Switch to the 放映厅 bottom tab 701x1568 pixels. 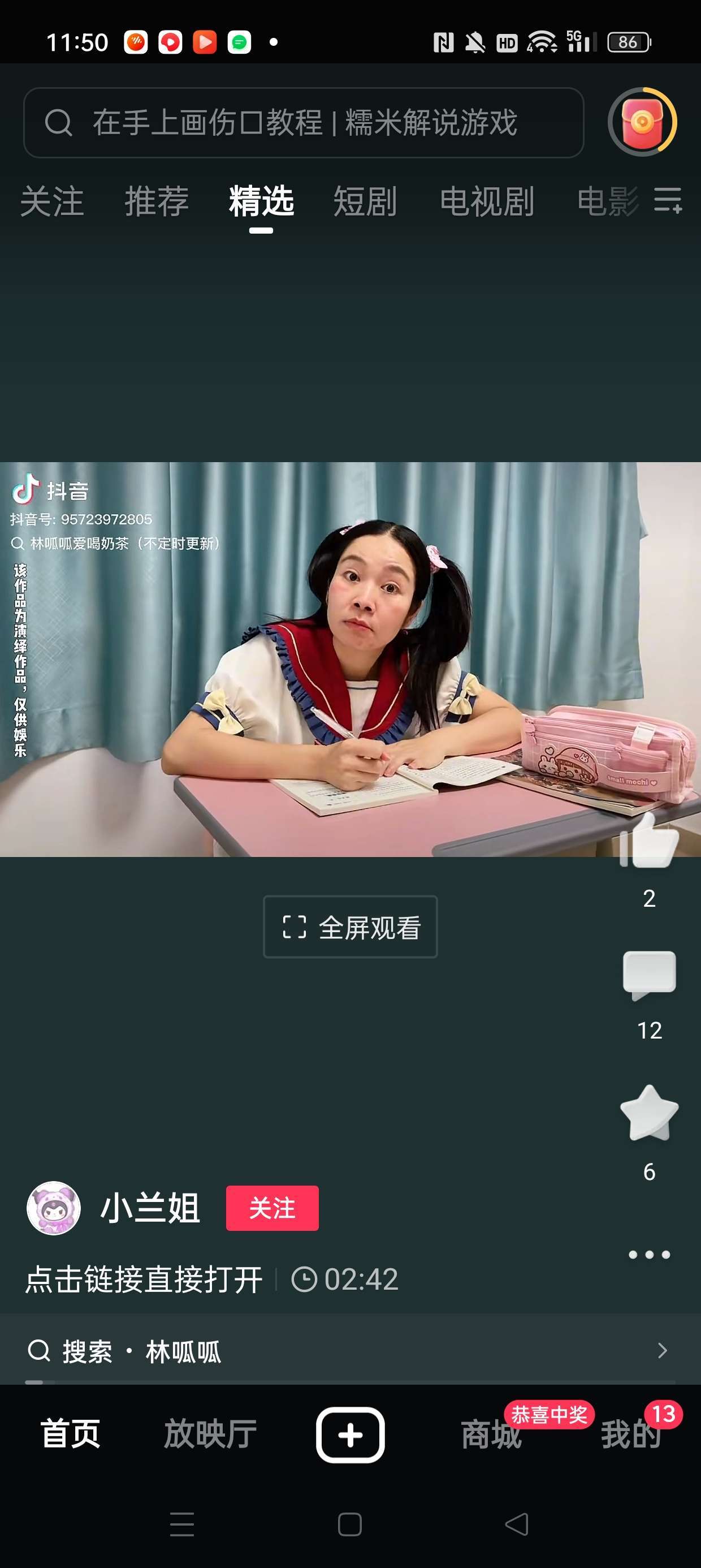click(x=210, y=1434)
